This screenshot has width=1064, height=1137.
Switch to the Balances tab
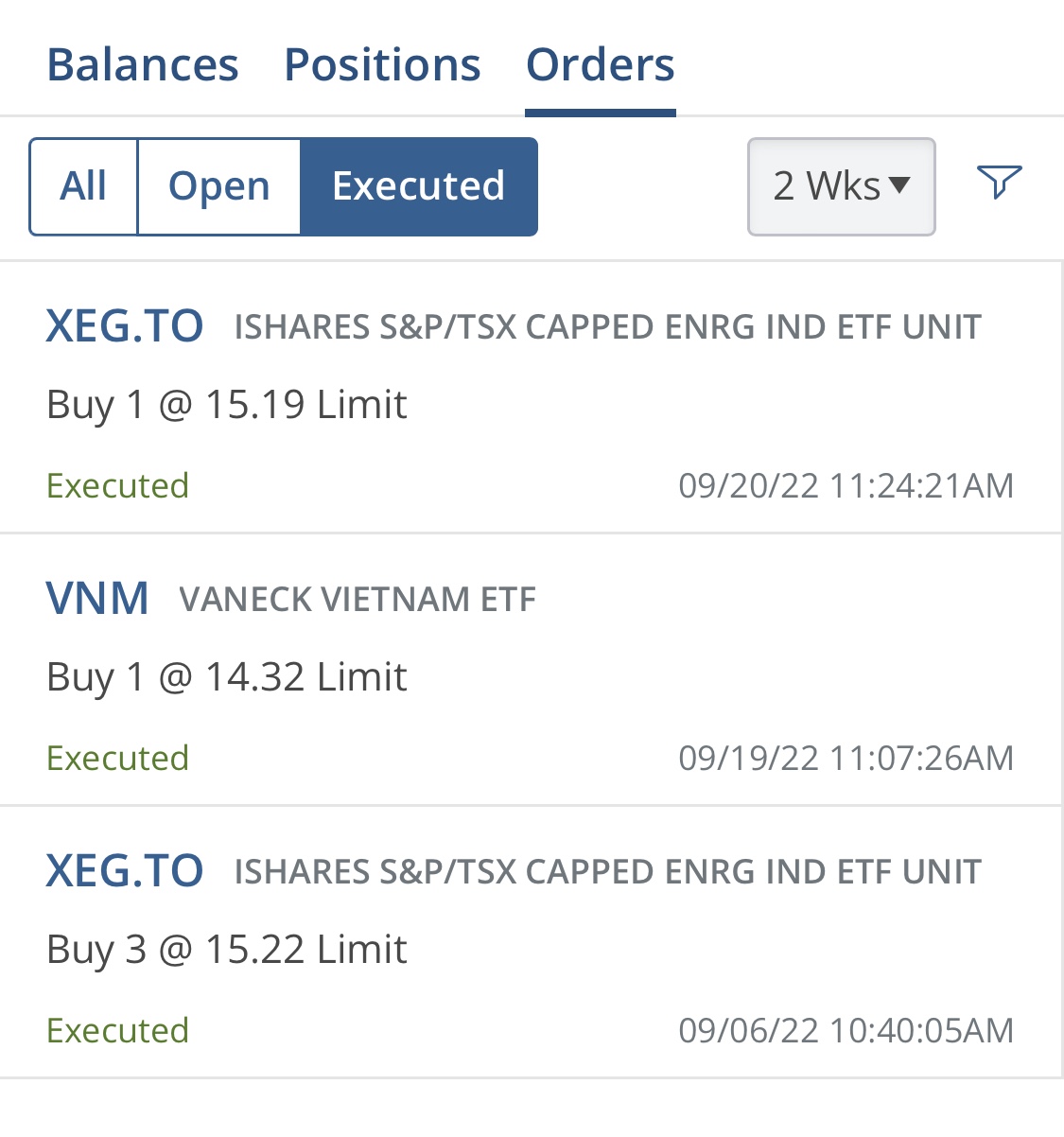click(143, 65)
